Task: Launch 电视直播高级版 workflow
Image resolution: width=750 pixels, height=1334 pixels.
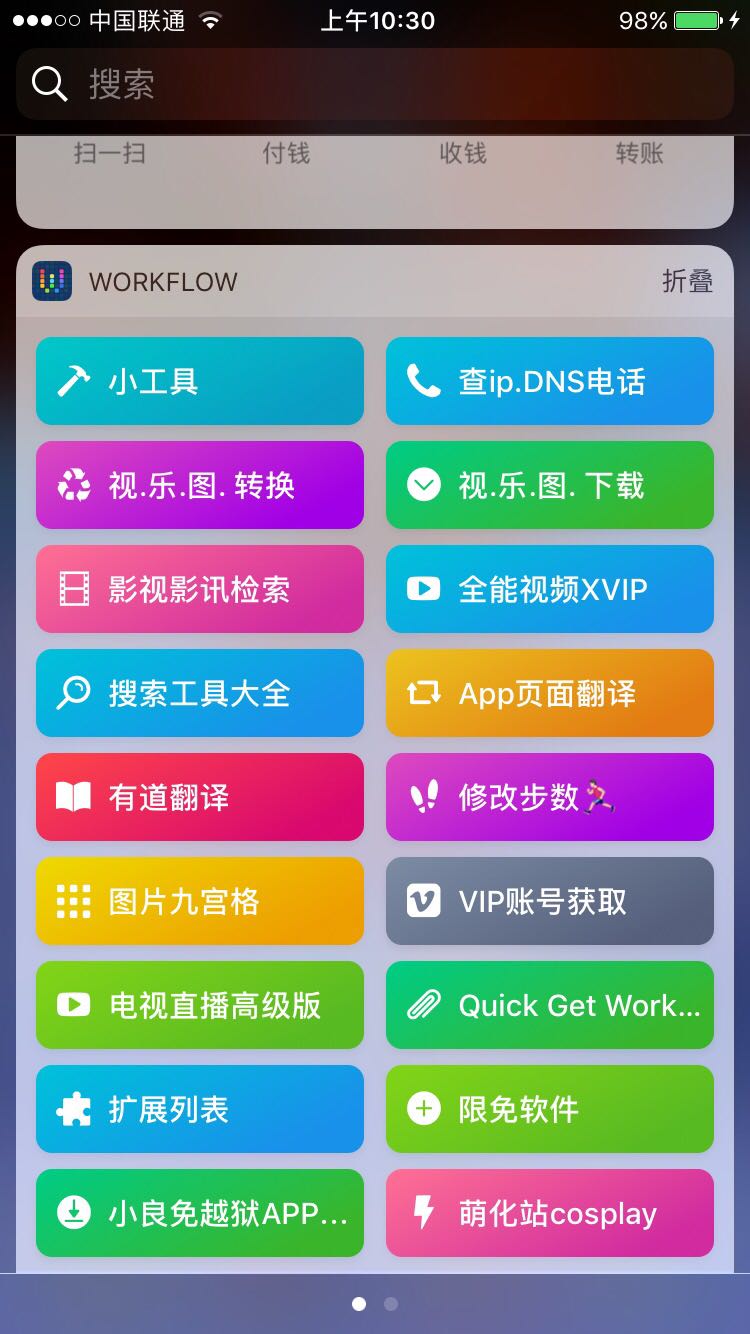Action: coord(200,1005)
